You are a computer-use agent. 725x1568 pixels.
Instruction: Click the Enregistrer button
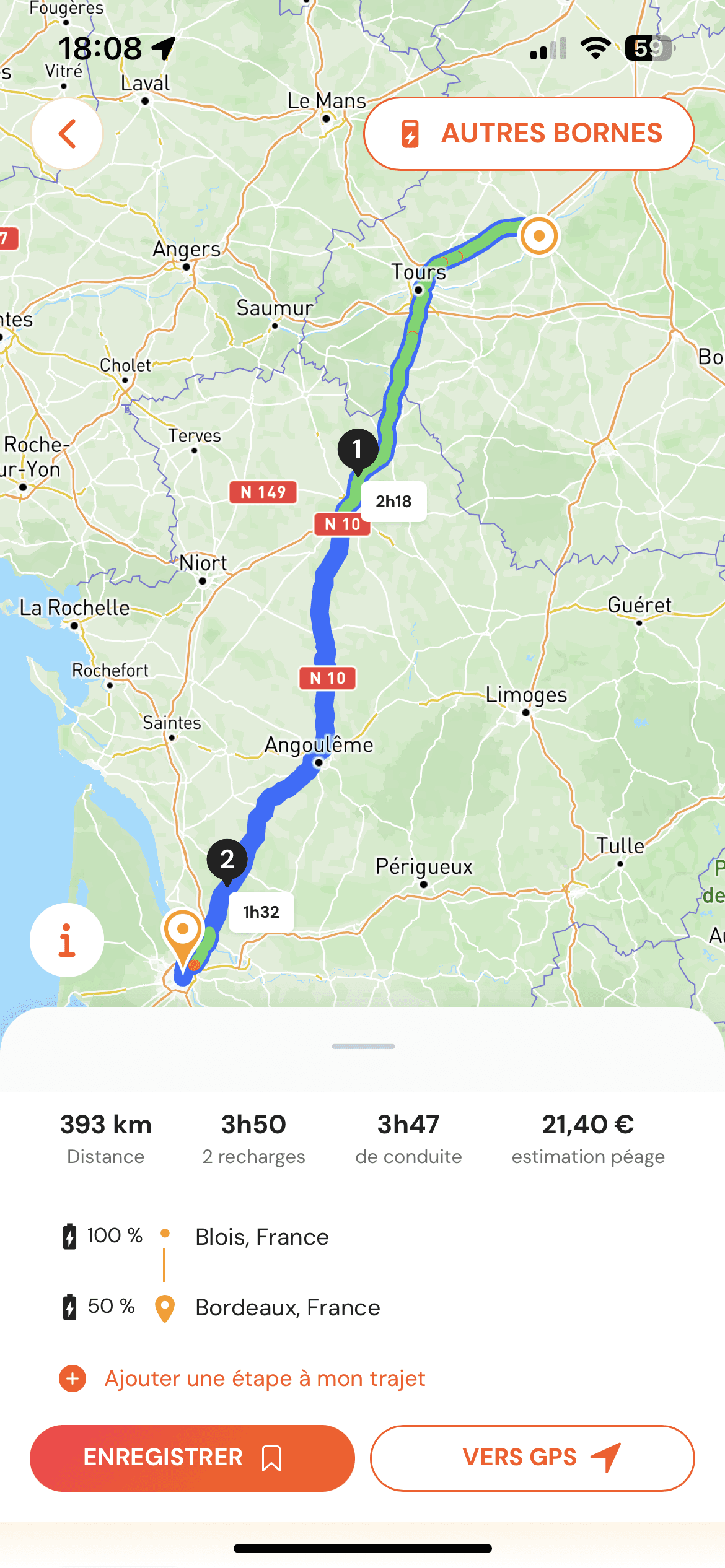192,1457
